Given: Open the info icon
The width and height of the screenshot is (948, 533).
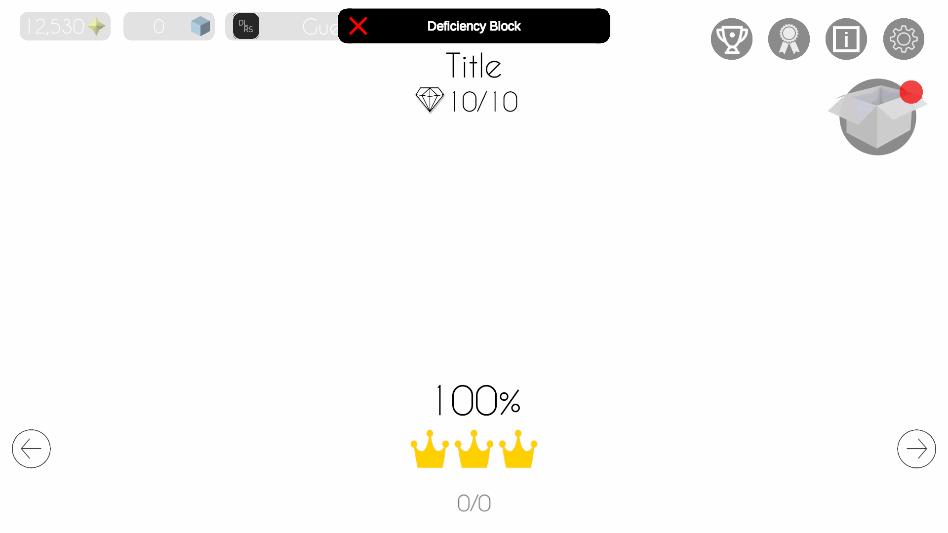Looking at the screenshot, I should [x=846, y=39].
